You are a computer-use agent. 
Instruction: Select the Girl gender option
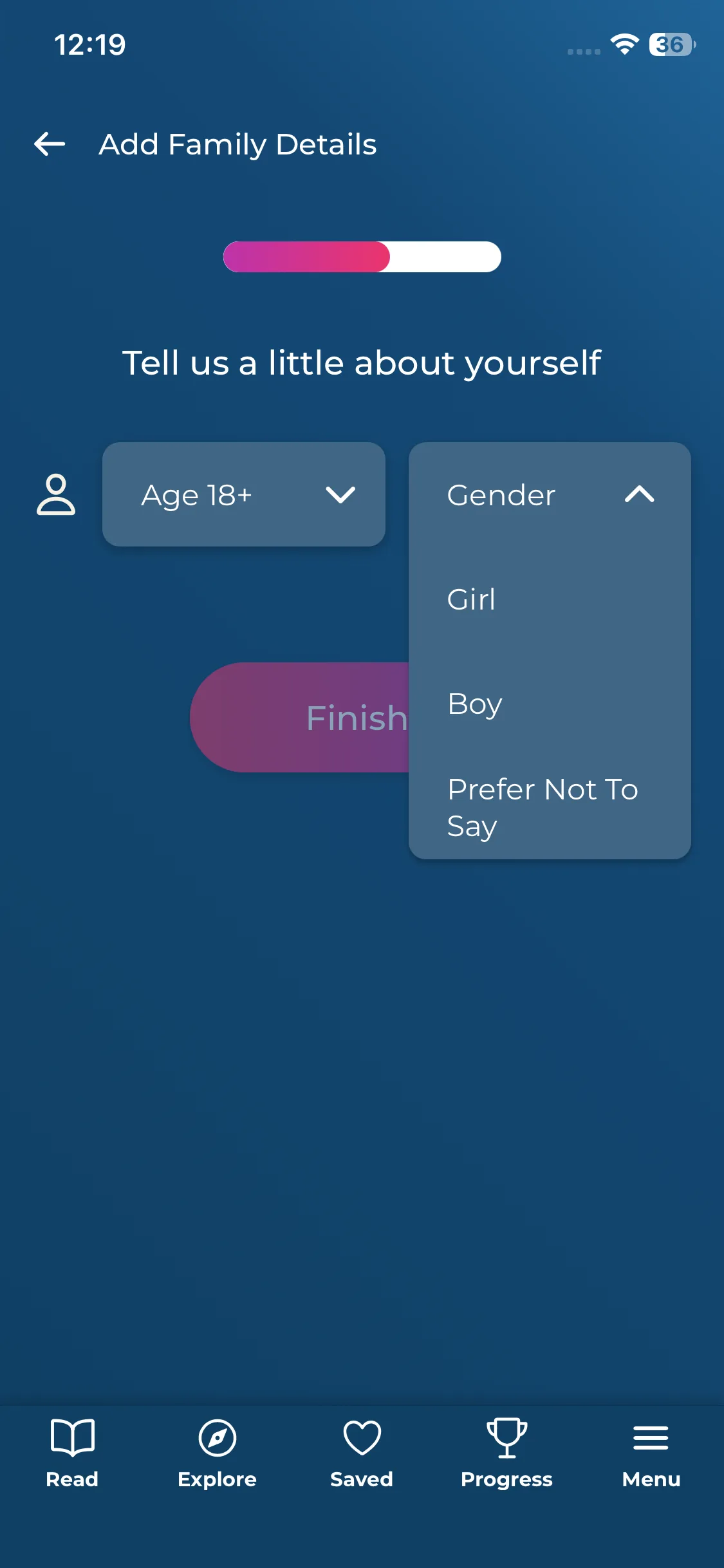[472, 599]
